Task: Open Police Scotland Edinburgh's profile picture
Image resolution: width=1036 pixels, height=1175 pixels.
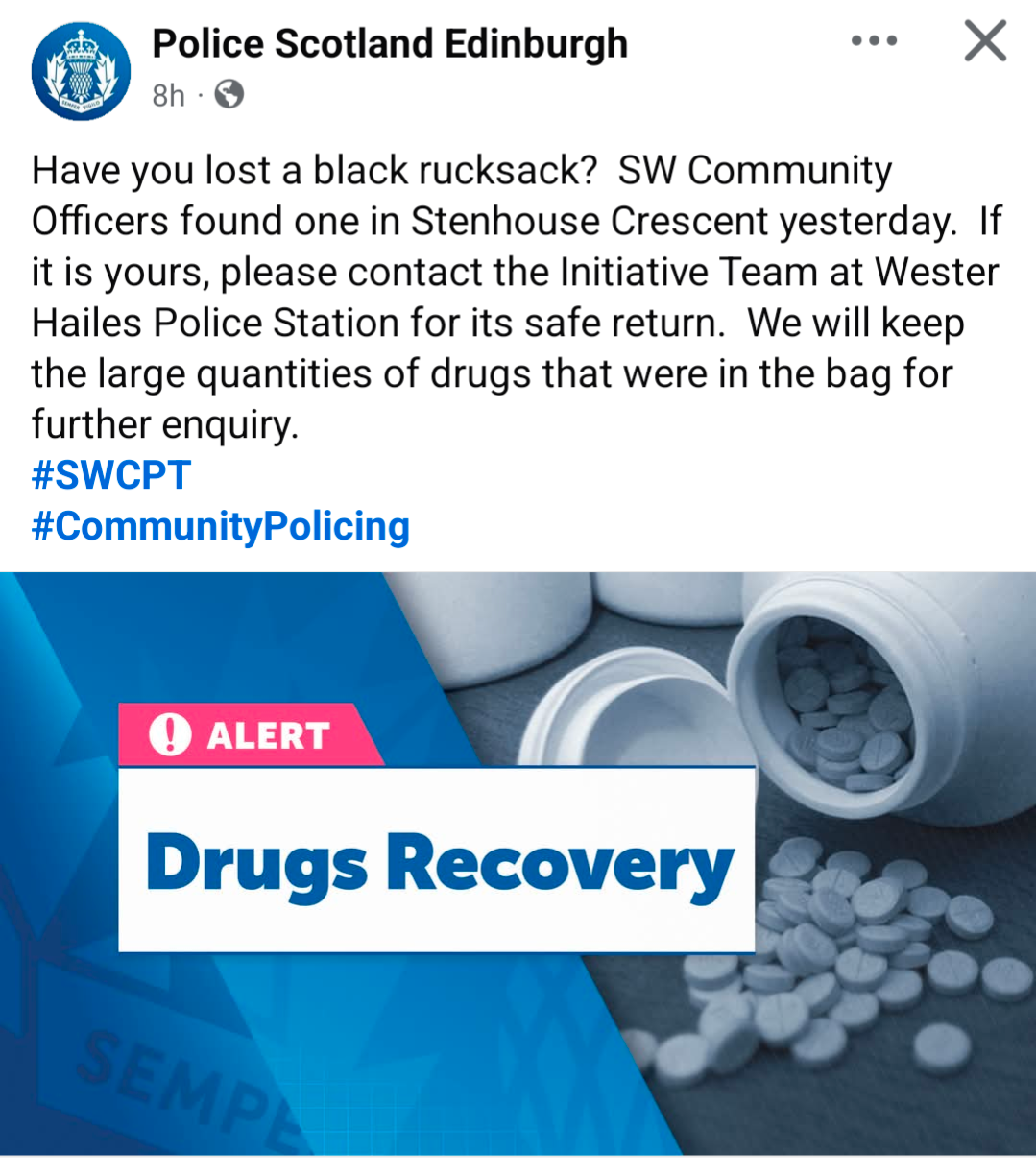Action: click(x=81, y=71)
